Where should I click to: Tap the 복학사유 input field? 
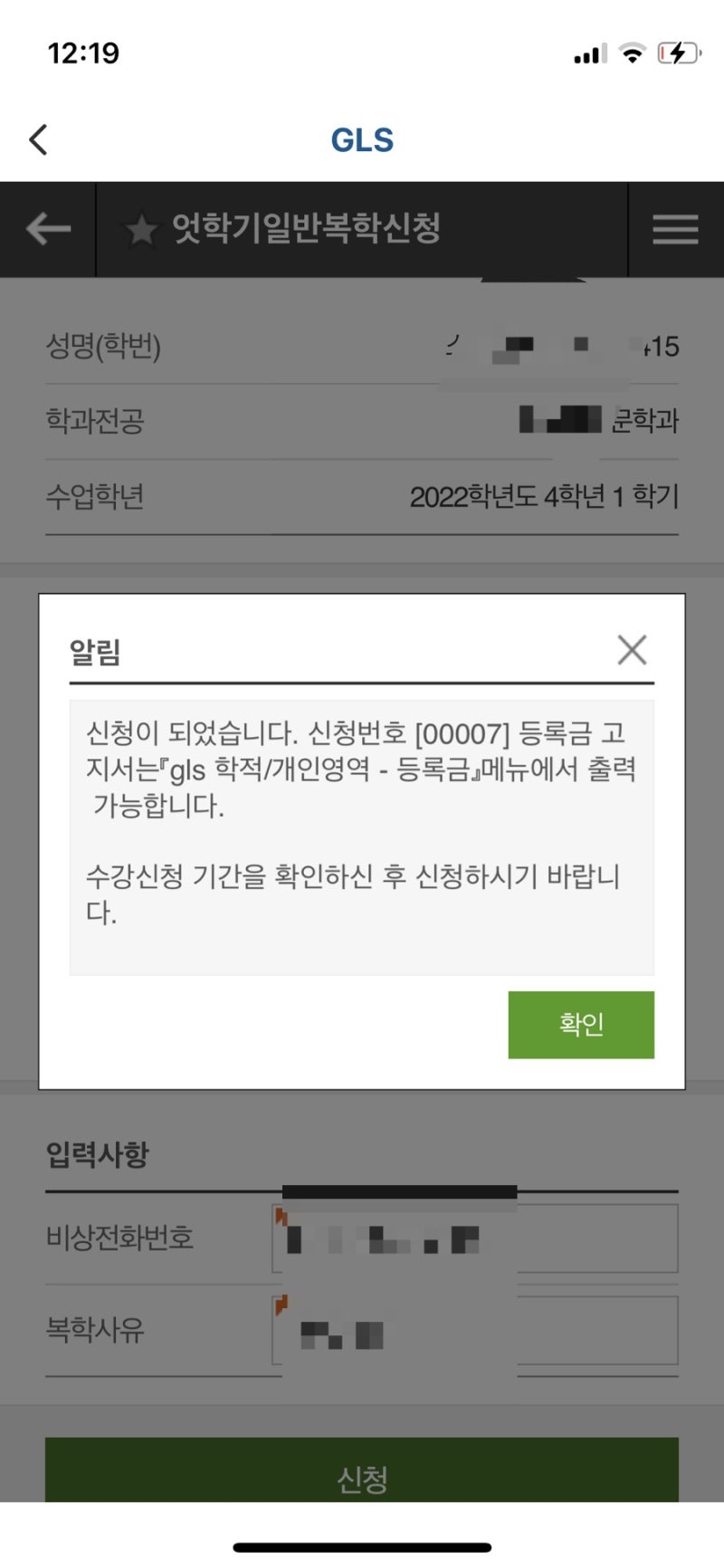tap(474, 1330)
